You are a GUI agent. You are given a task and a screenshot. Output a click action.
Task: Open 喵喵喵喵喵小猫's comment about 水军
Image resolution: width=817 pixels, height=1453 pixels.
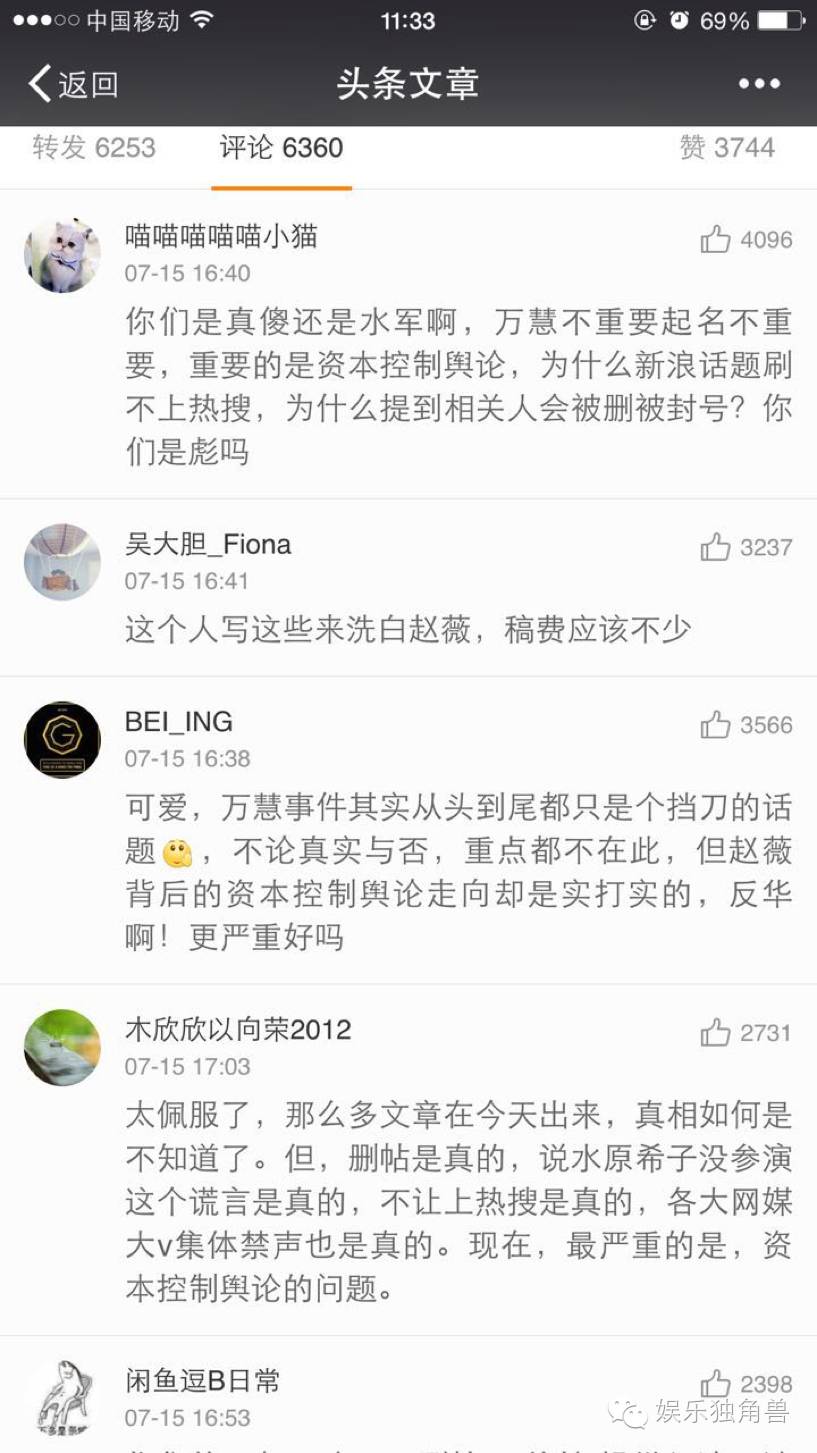click(x=458, y=387)
